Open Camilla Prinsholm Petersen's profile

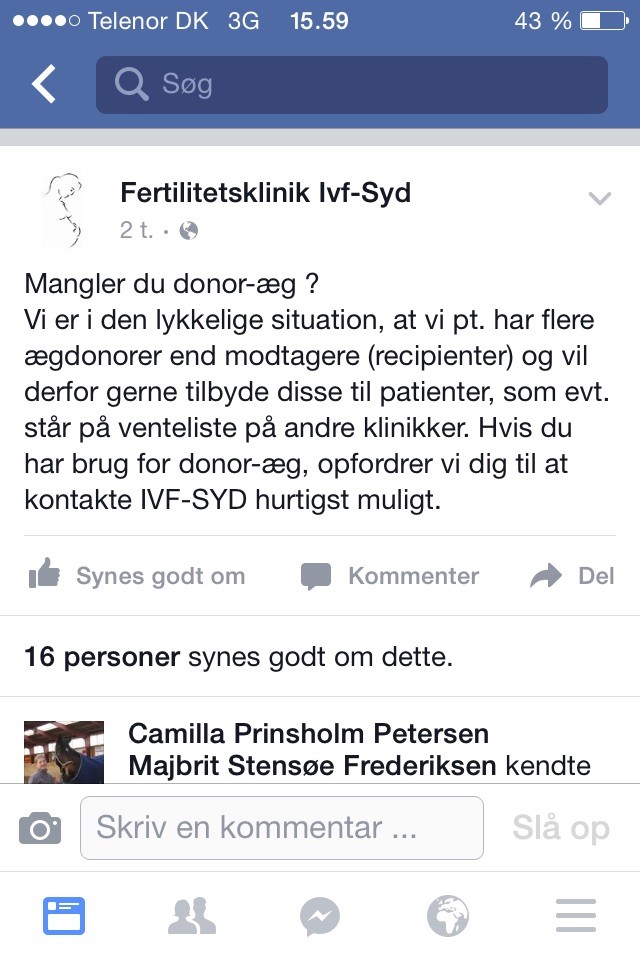coord(308,733)
